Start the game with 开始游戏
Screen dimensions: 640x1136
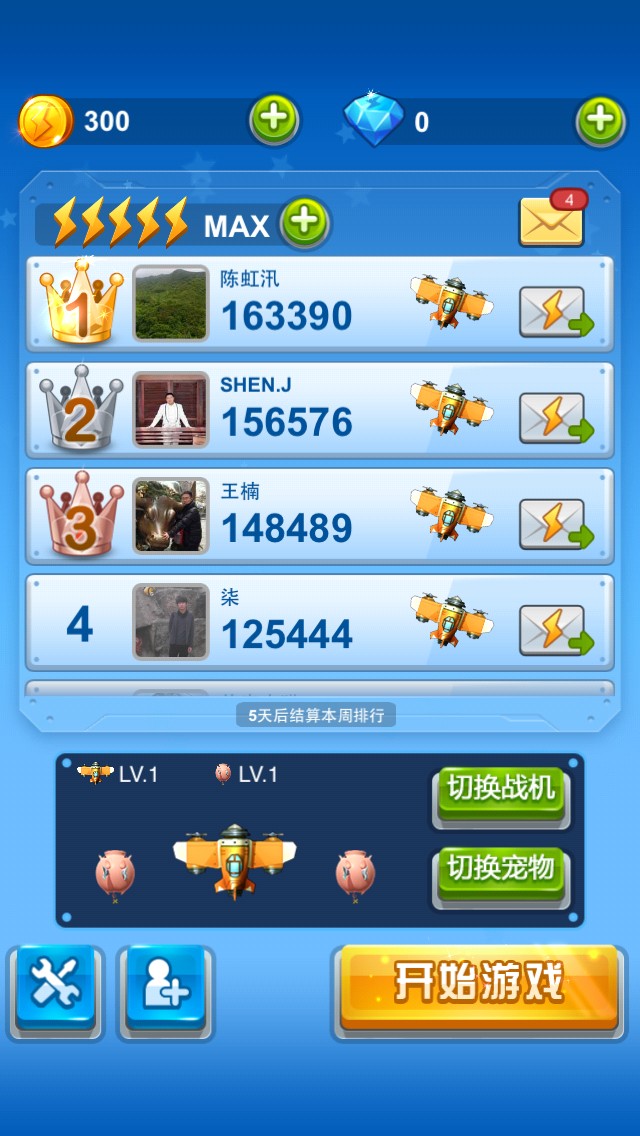click(479, 985)
